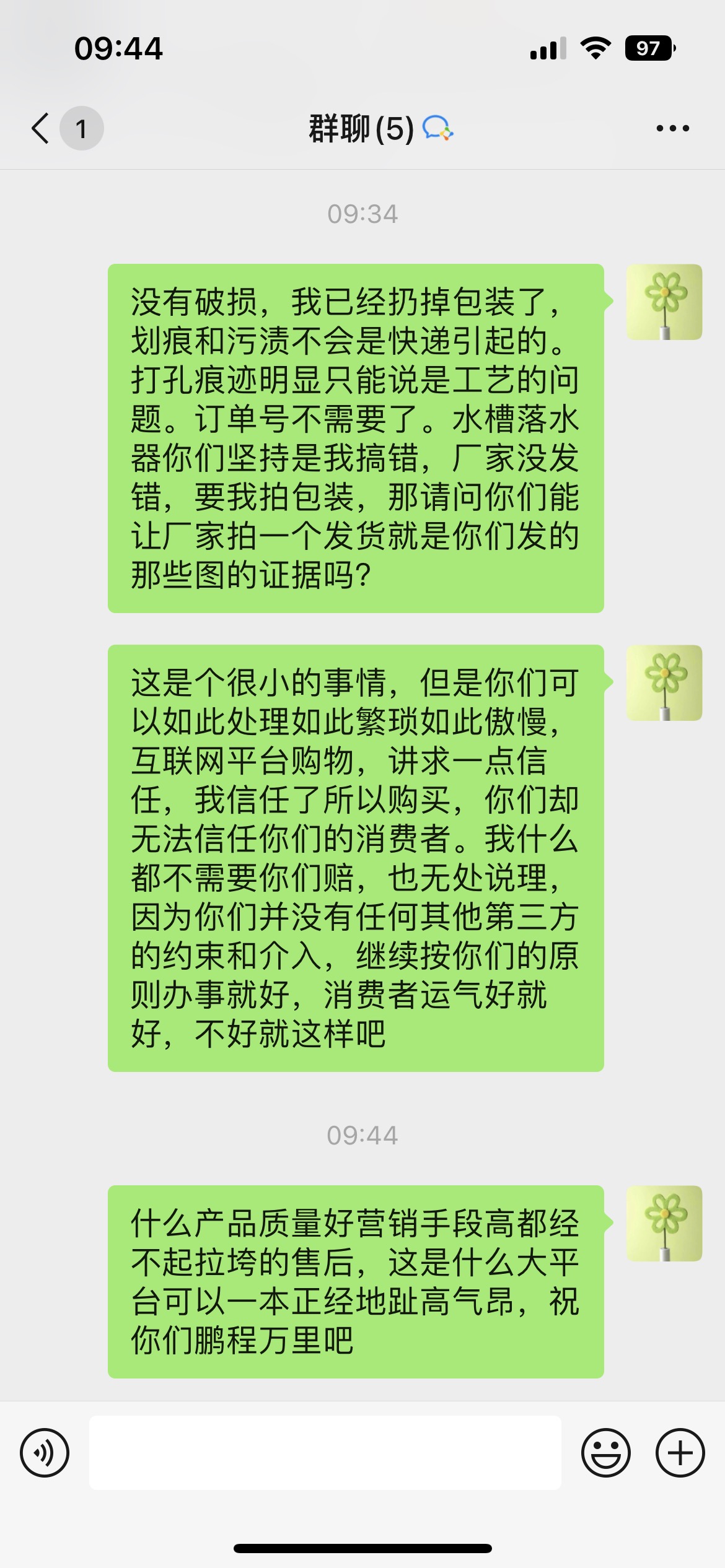725x1568 pixels.
Task: Open sender avatar beside the 这是个很小的事情 message
Action: [x=664, y=682]
